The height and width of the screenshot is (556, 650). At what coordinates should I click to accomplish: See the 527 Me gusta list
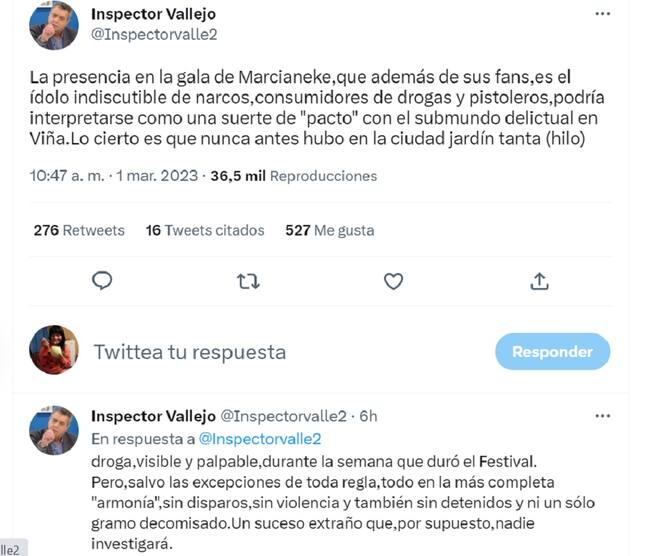point(329,230)
